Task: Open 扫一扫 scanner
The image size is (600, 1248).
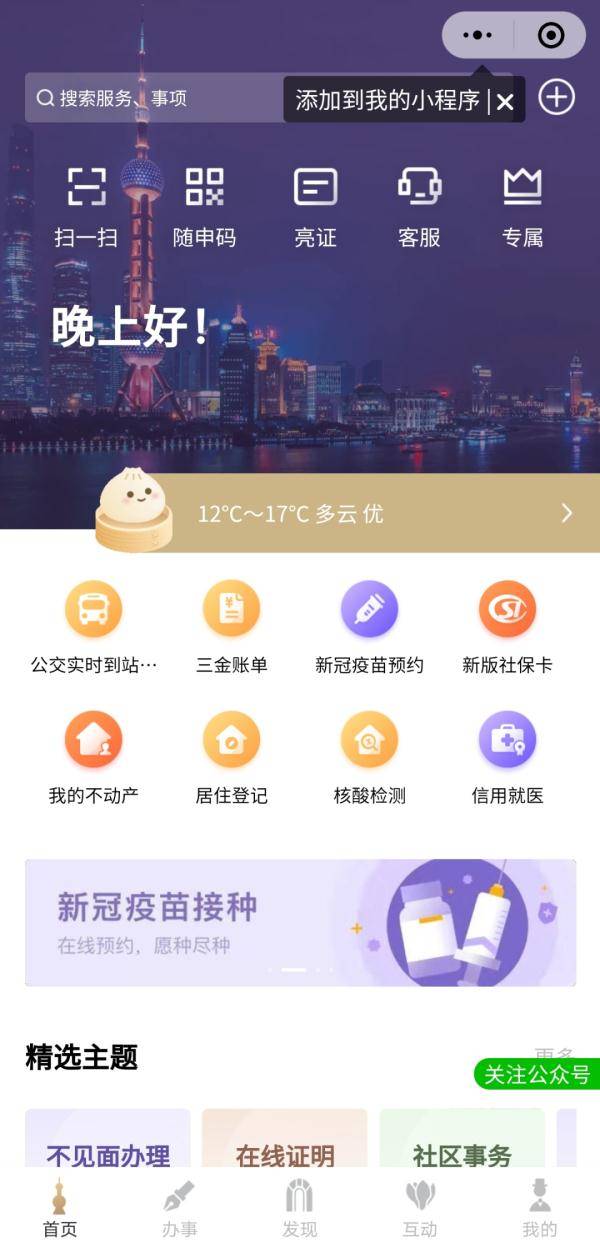Action: (86, 206)
